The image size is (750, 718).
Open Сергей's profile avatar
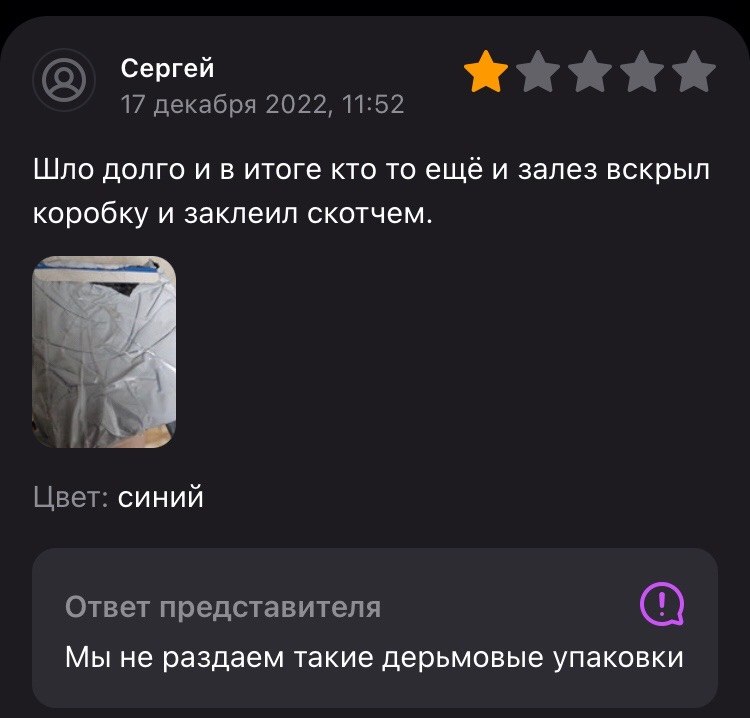coord(67,80)
